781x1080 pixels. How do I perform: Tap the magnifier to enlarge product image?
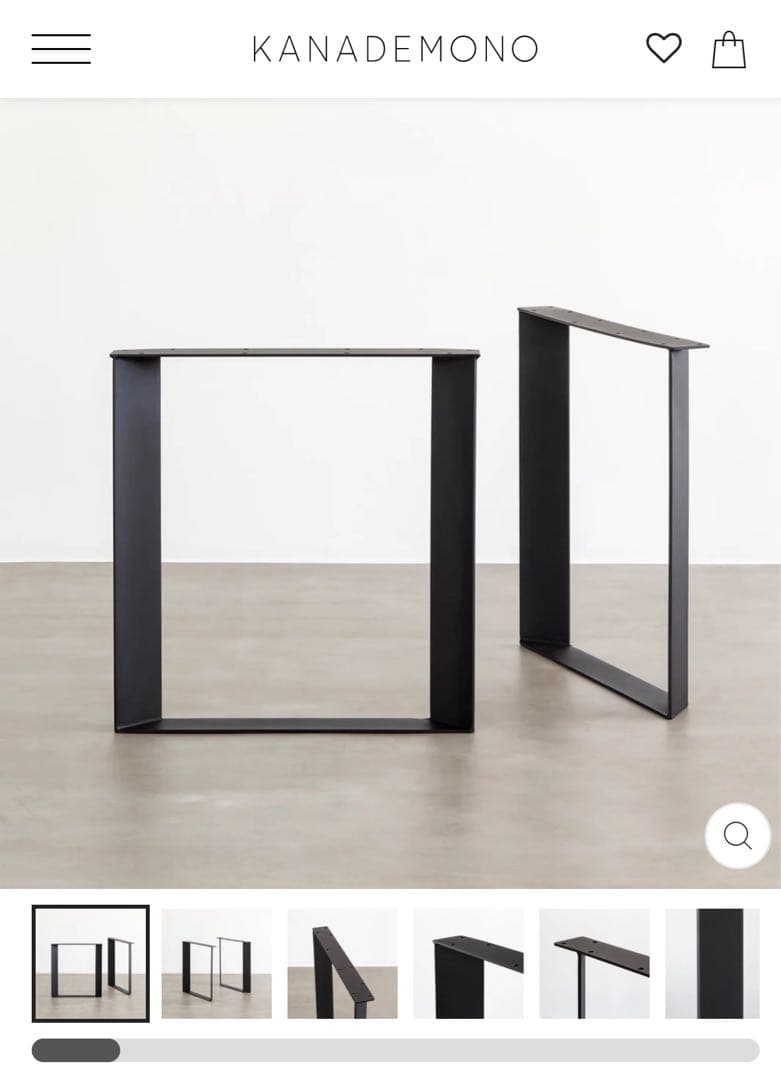738,835
